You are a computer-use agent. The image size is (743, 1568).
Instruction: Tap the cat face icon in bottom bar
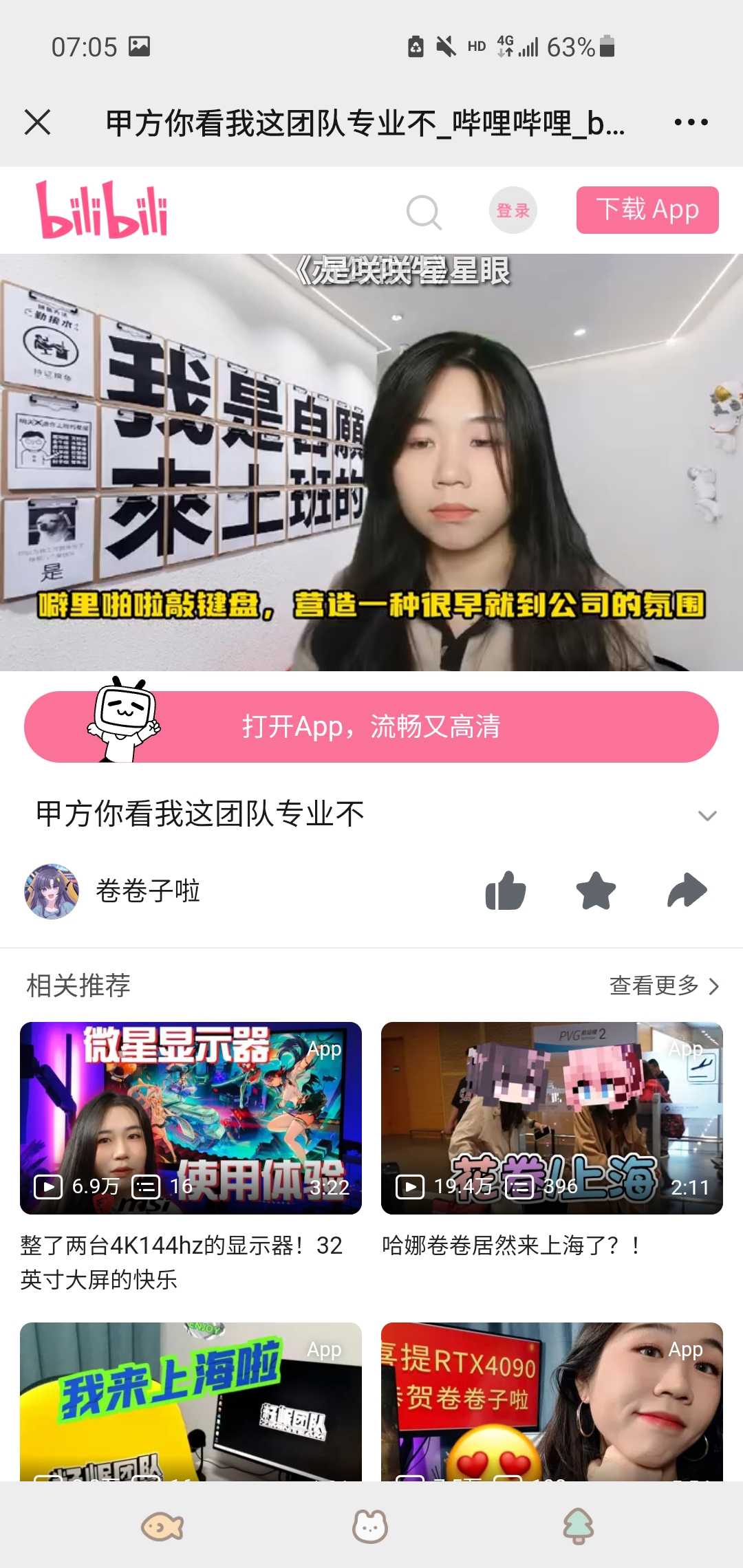pos(370,1527)
